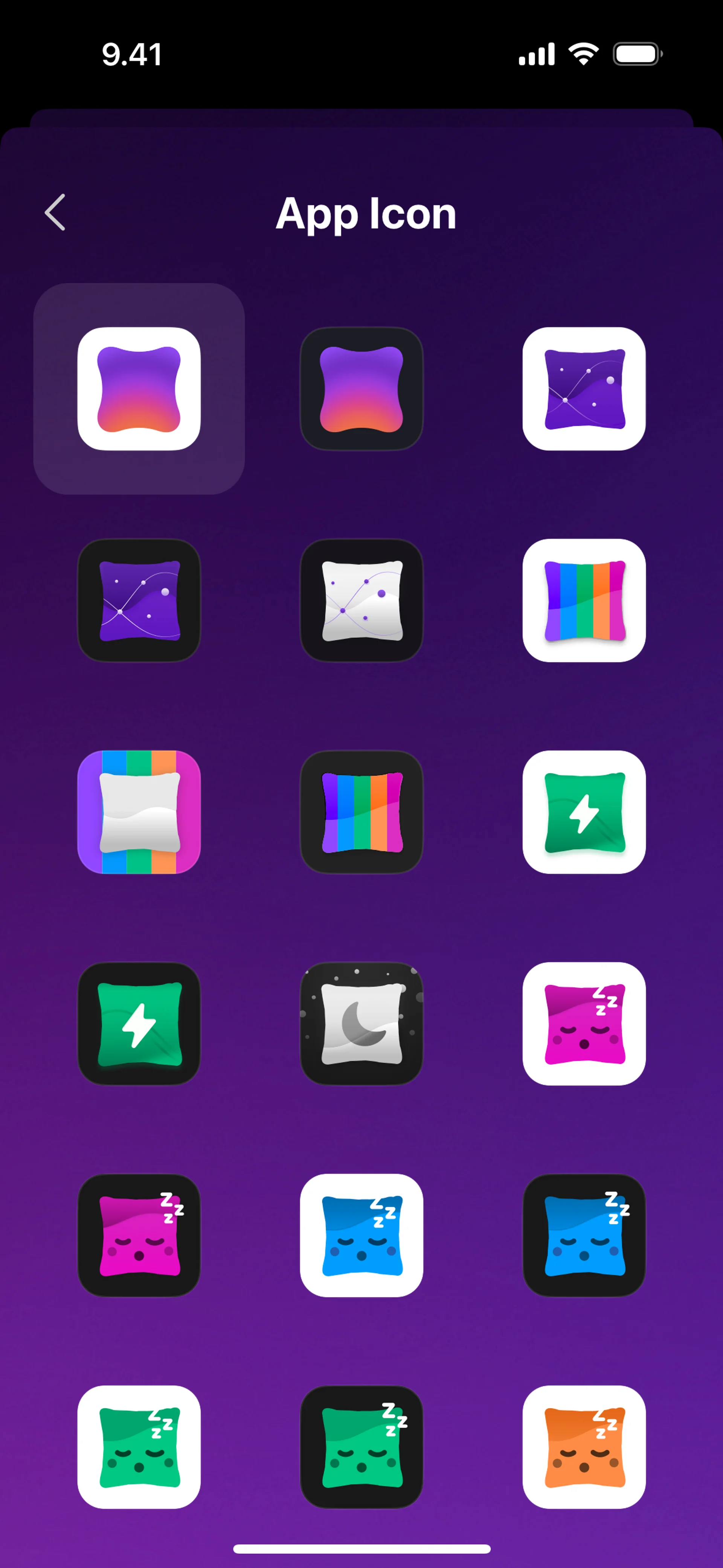723x1568 pixels.
Task: Go back from App Icon screen
Action: 55,212
